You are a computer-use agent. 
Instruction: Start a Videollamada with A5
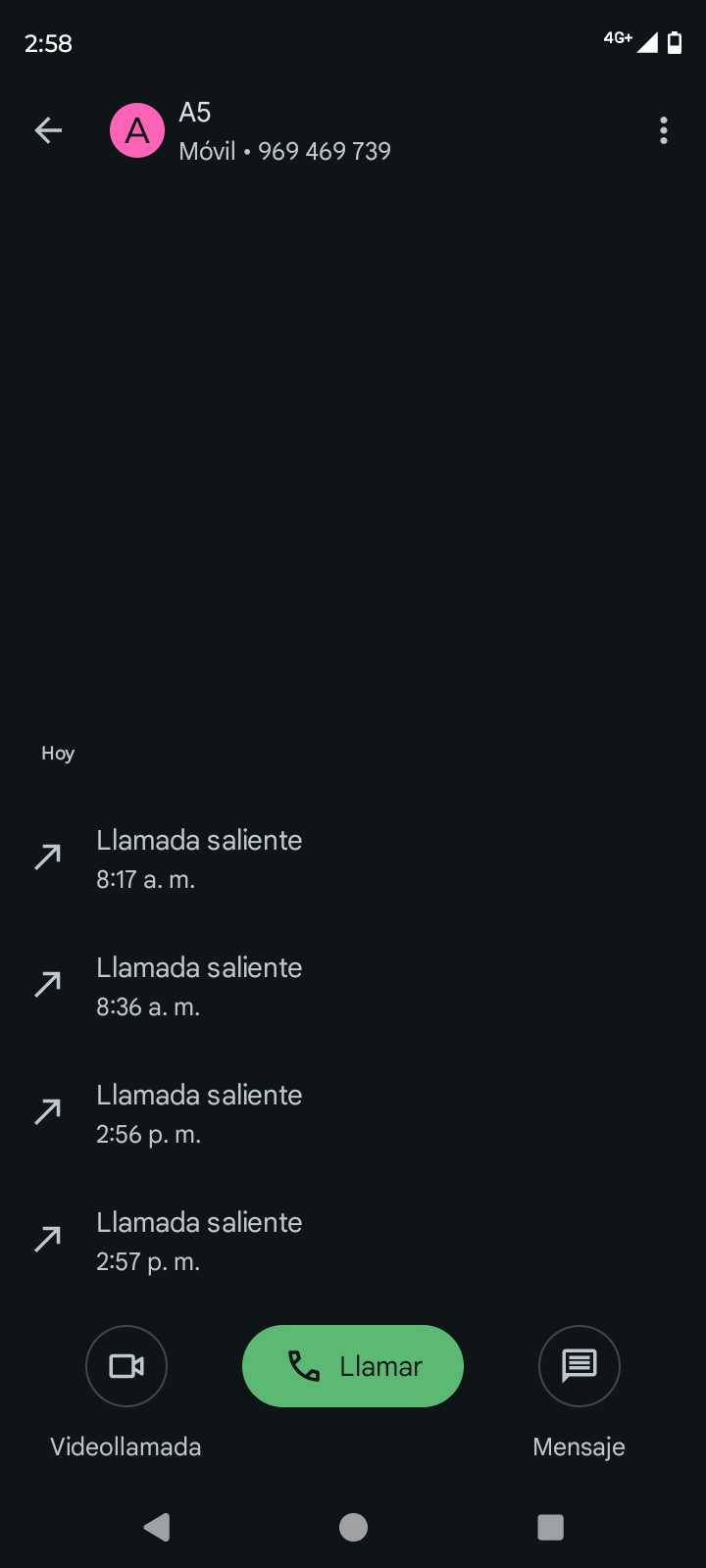(x=126, y=1366)
